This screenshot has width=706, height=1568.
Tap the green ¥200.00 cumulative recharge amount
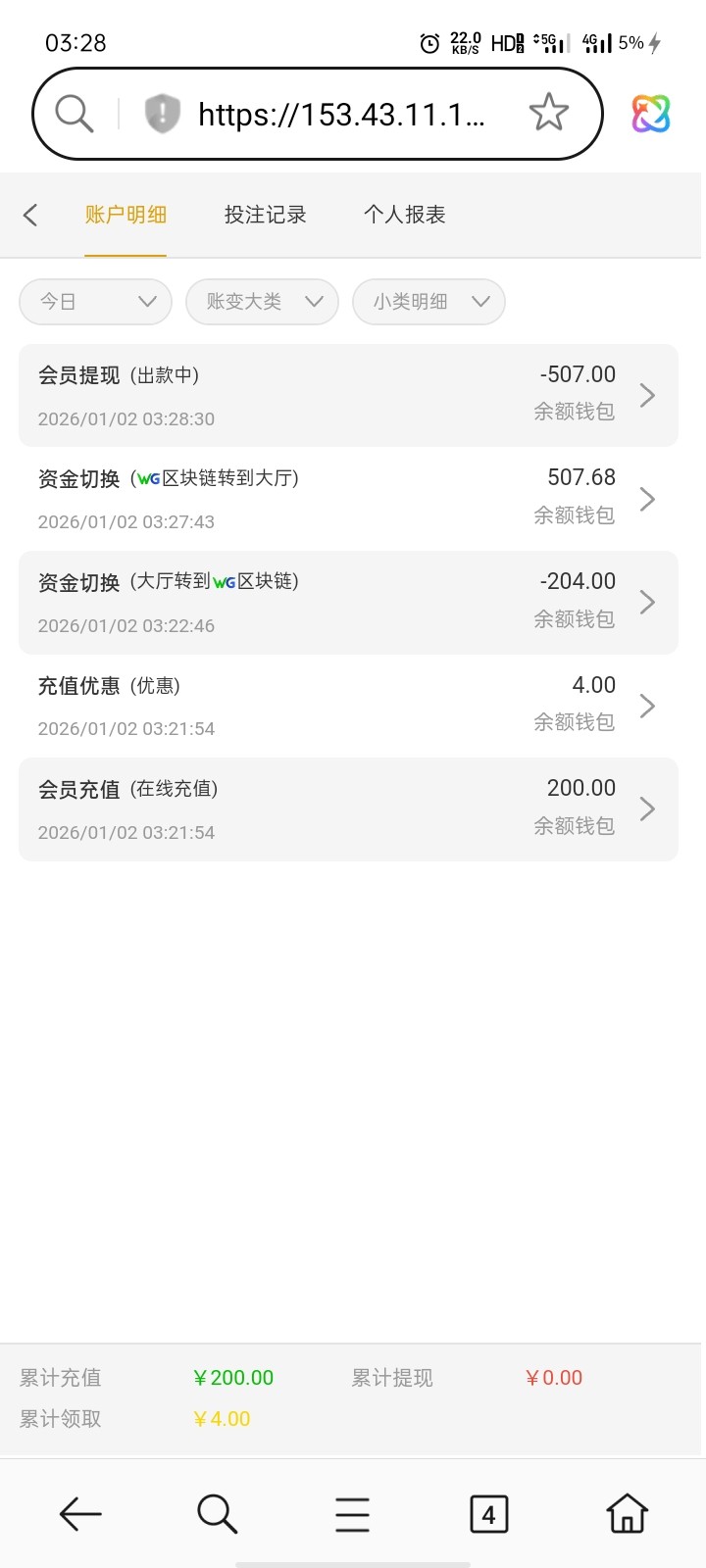pos(233,1377)
